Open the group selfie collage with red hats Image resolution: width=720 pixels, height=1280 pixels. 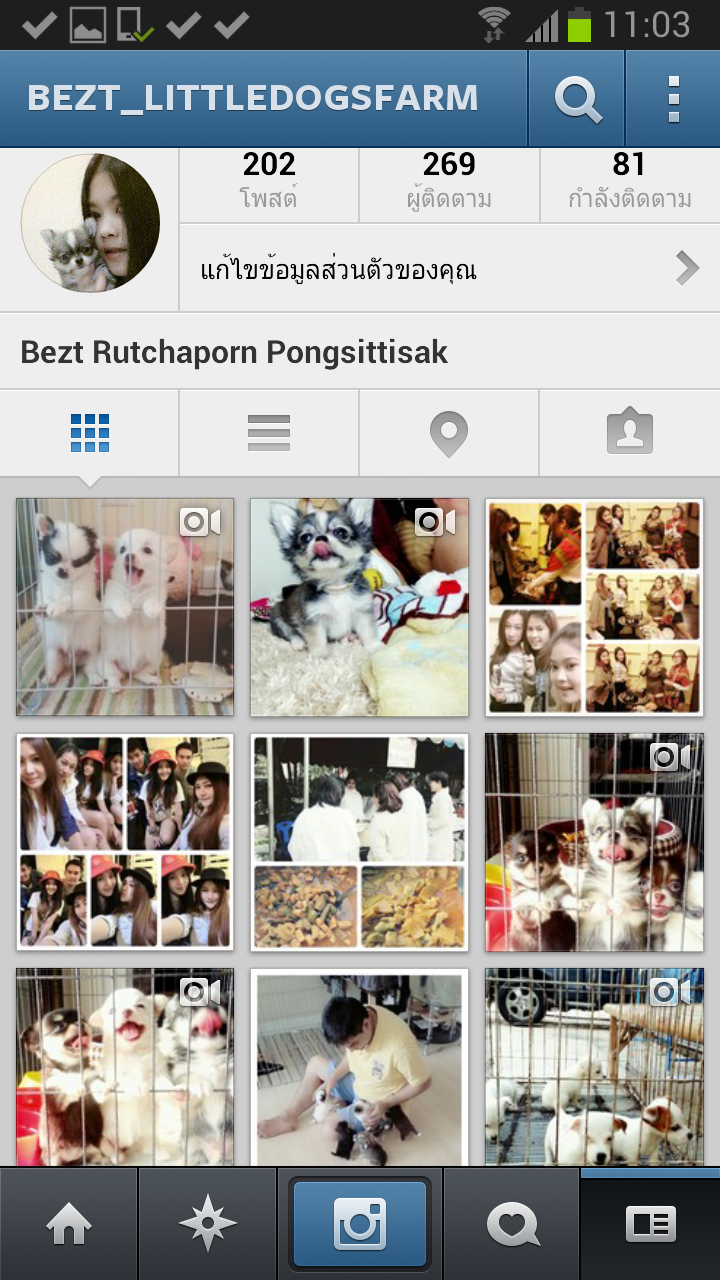tap(125, 842)
